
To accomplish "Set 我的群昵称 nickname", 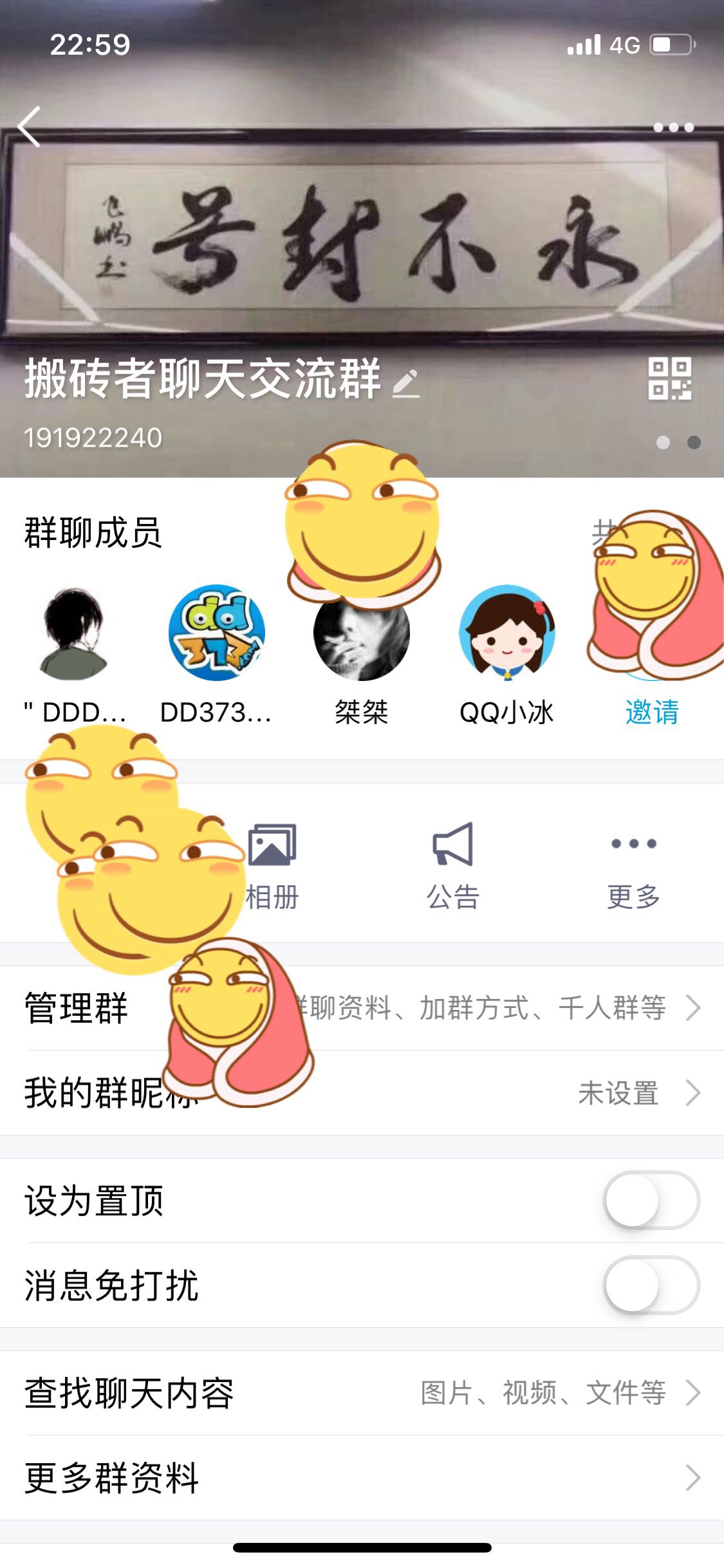I will [362, 1093].
